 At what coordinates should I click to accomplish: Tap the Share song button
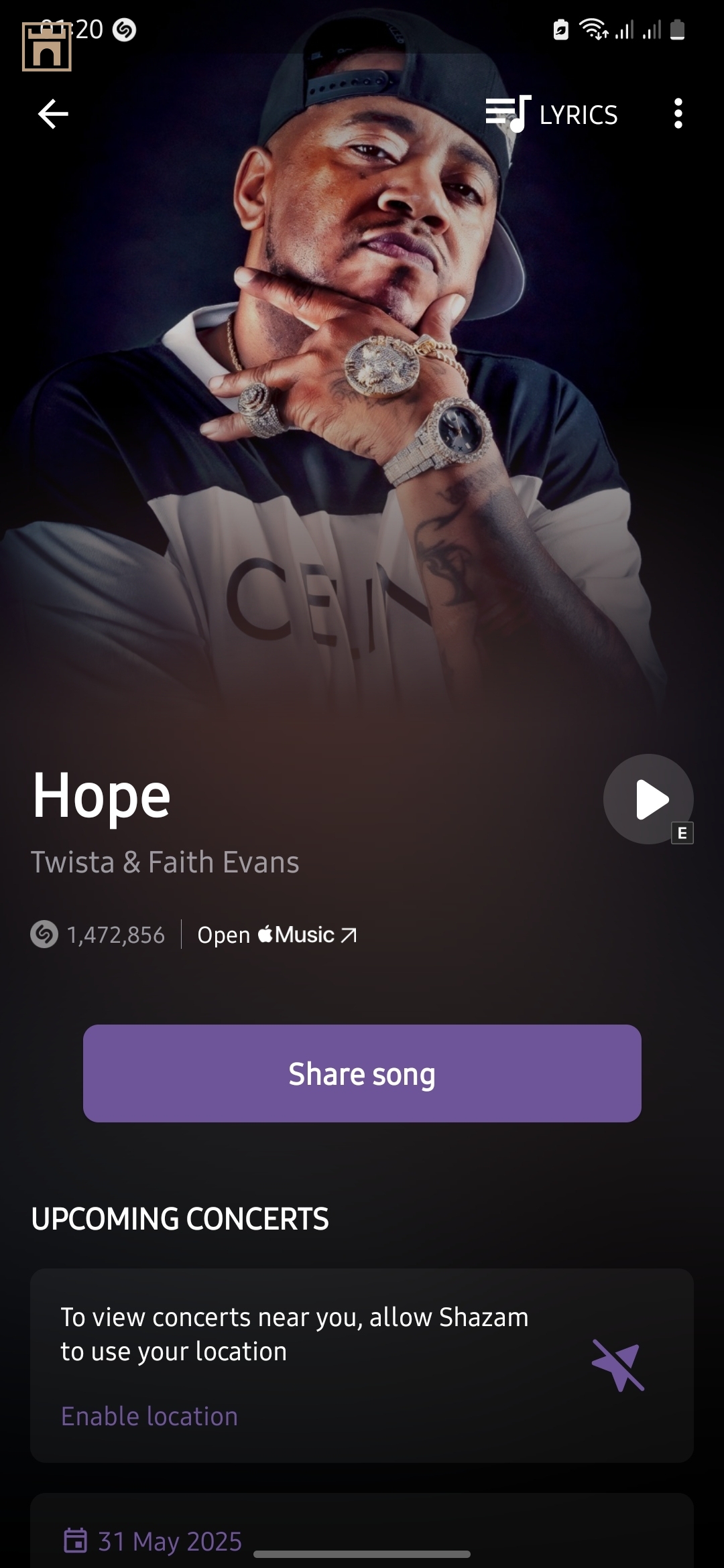coord(362,1073)
